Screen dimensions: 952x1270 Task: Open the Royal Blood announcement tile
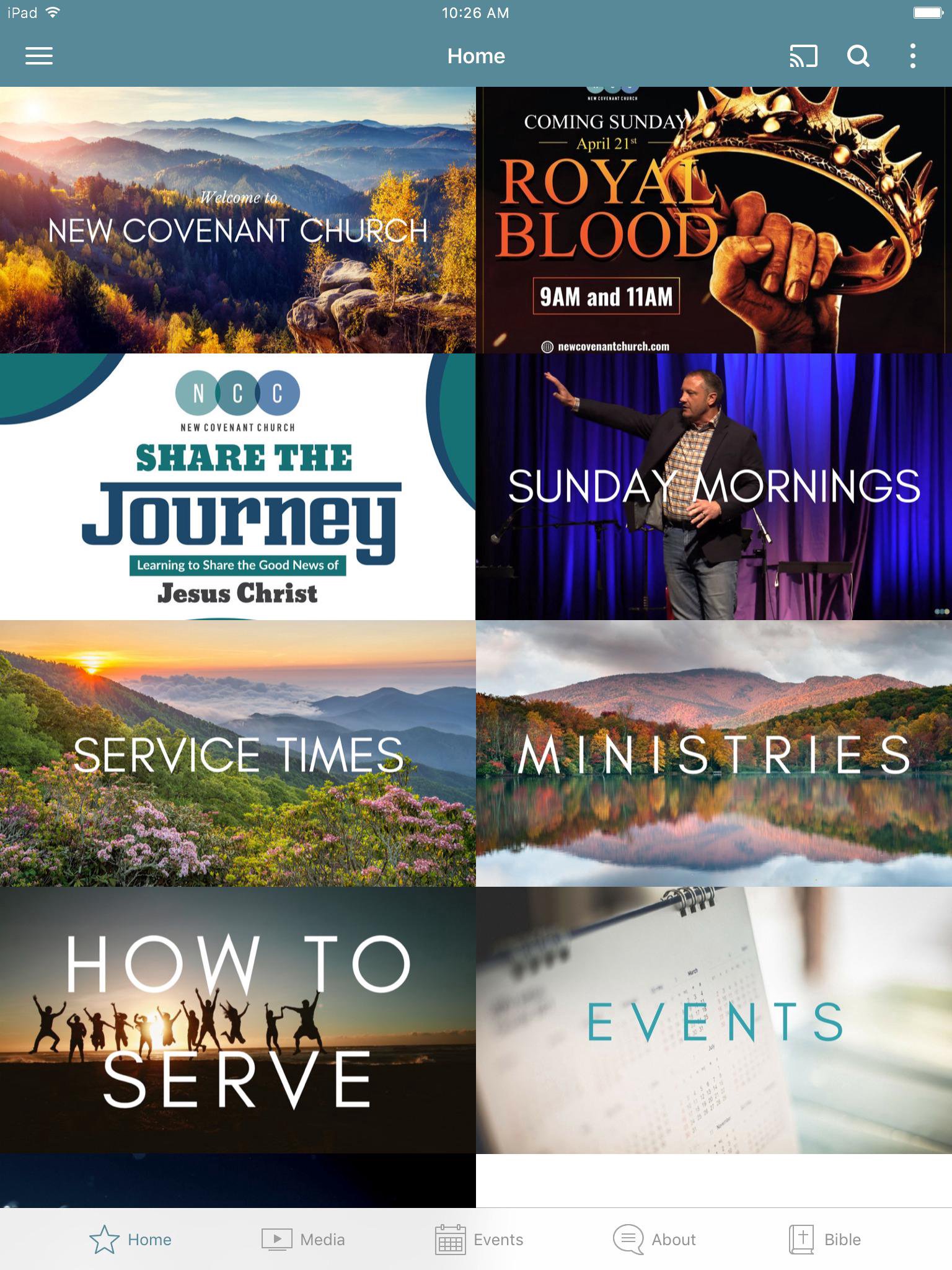click(714, 220)
